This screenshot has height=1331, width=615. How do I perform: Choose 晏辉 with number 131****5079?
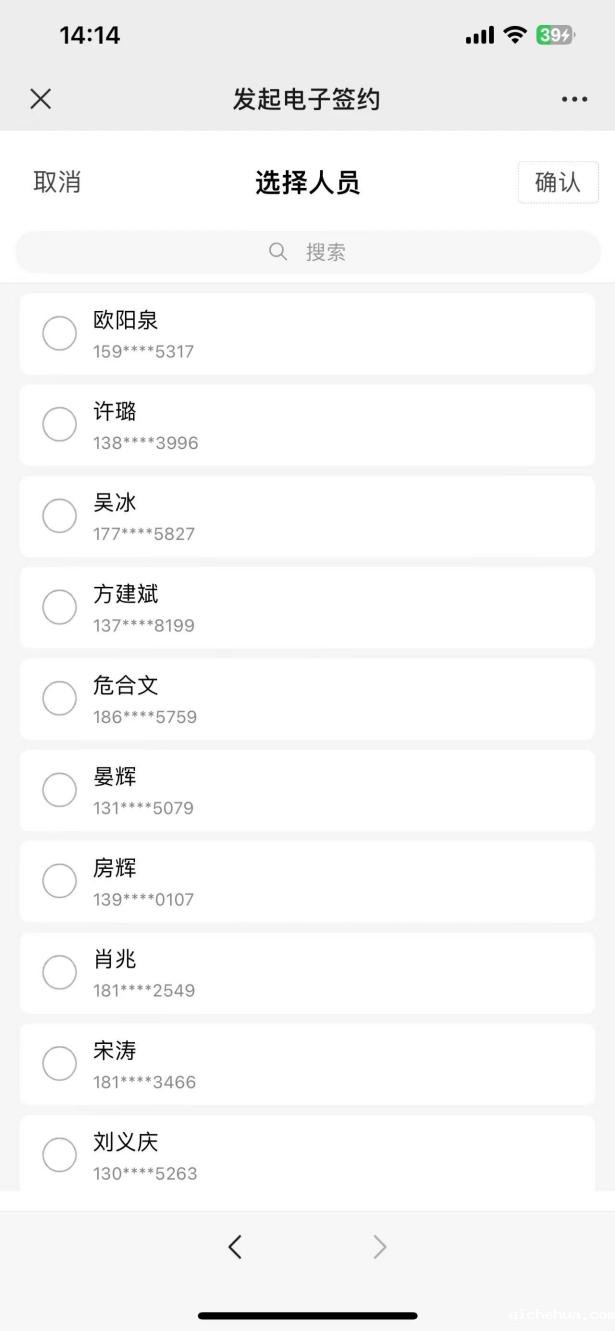(308, 790)
